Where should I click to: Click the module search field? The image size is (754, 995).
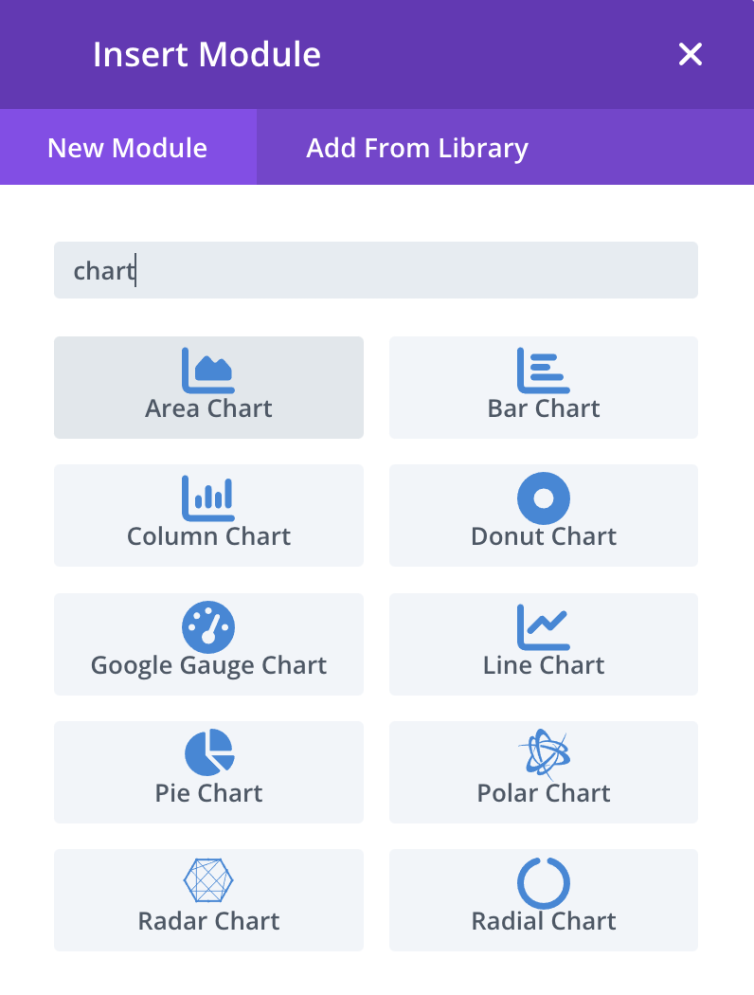(x=375, y=269)
